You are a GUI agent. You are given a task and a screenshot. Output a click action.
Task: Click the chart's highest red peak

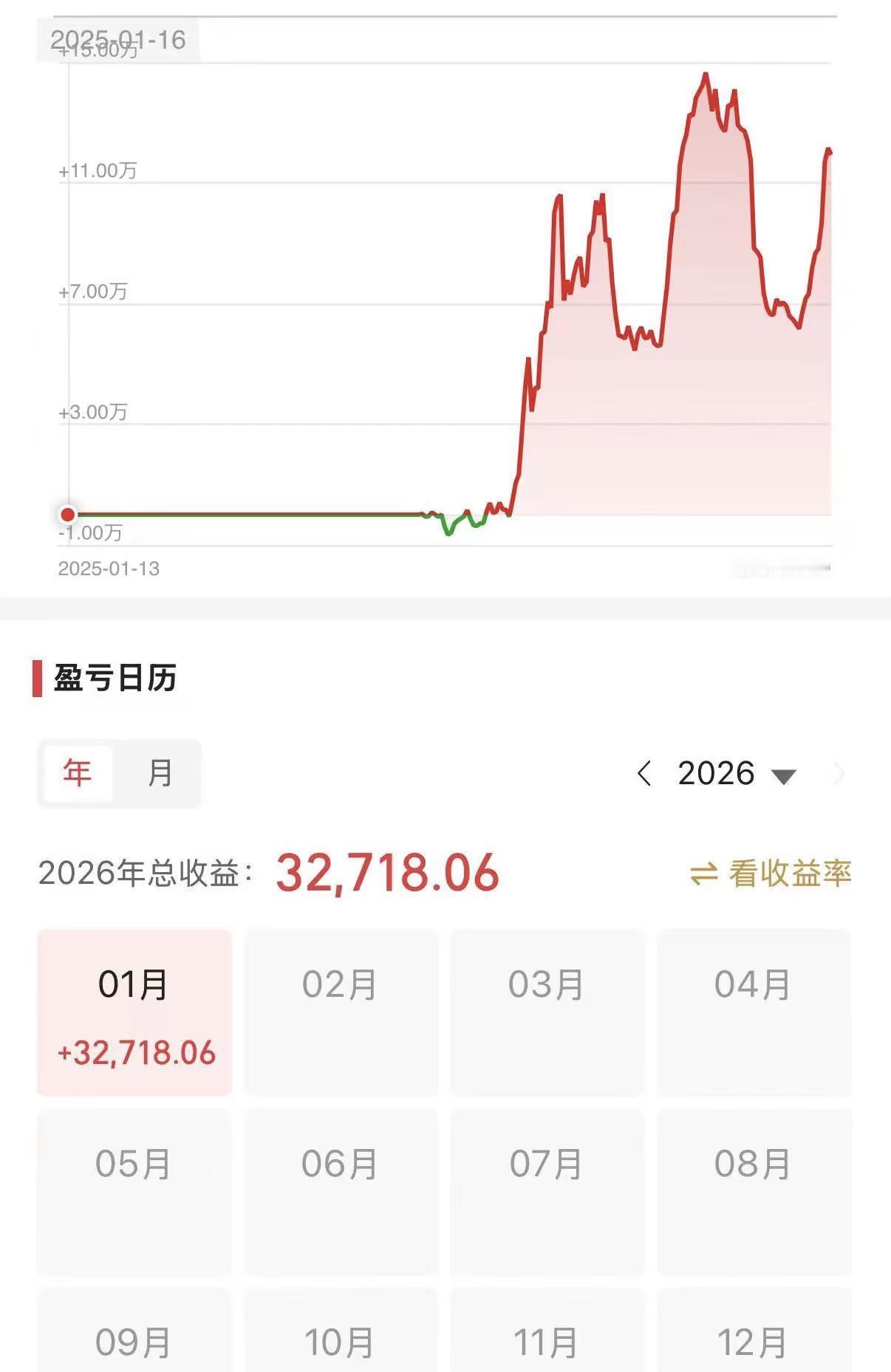click(706, 74)
